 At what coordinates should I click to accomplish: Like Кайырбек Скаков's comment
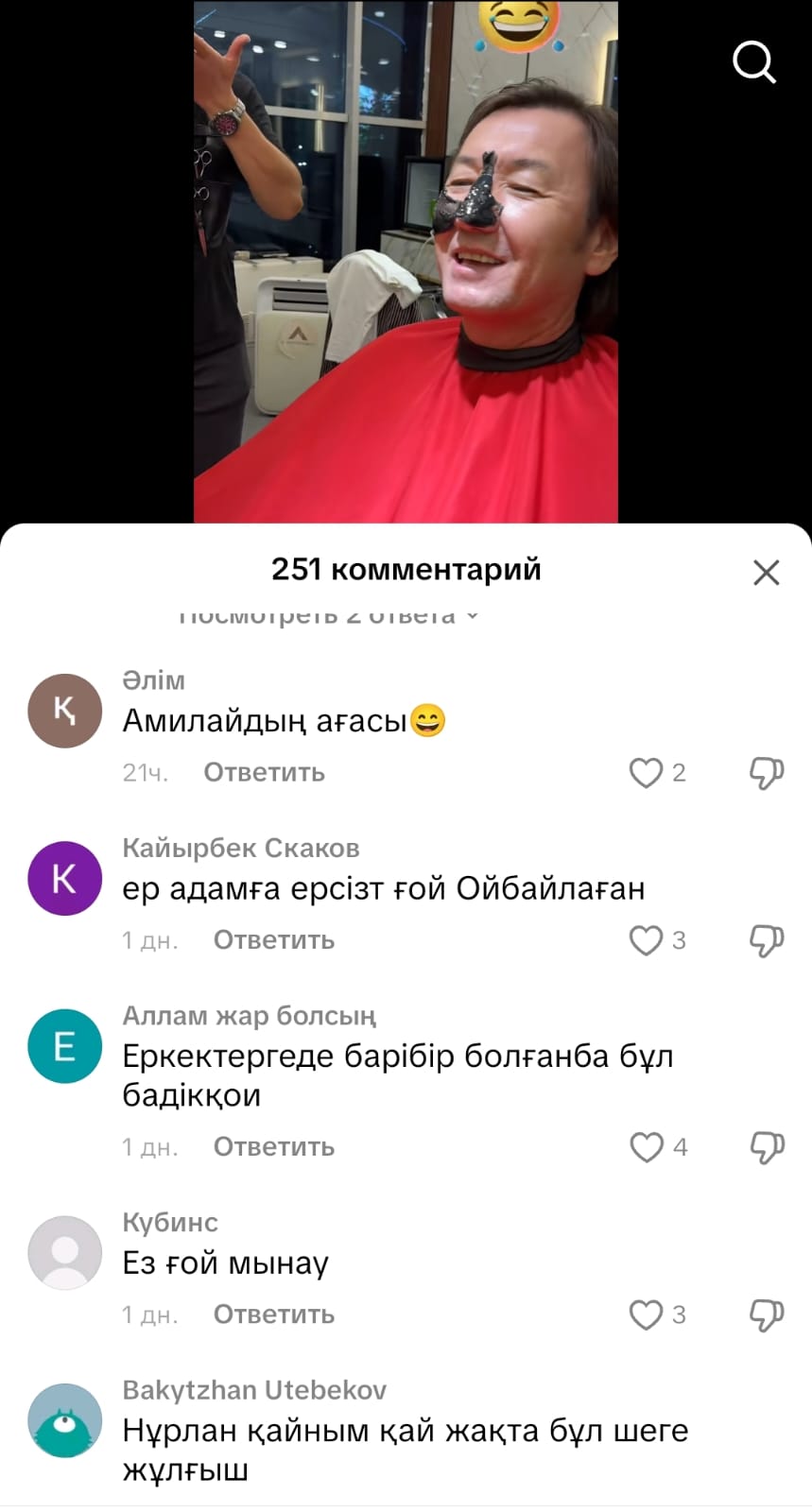coord(647,940)
